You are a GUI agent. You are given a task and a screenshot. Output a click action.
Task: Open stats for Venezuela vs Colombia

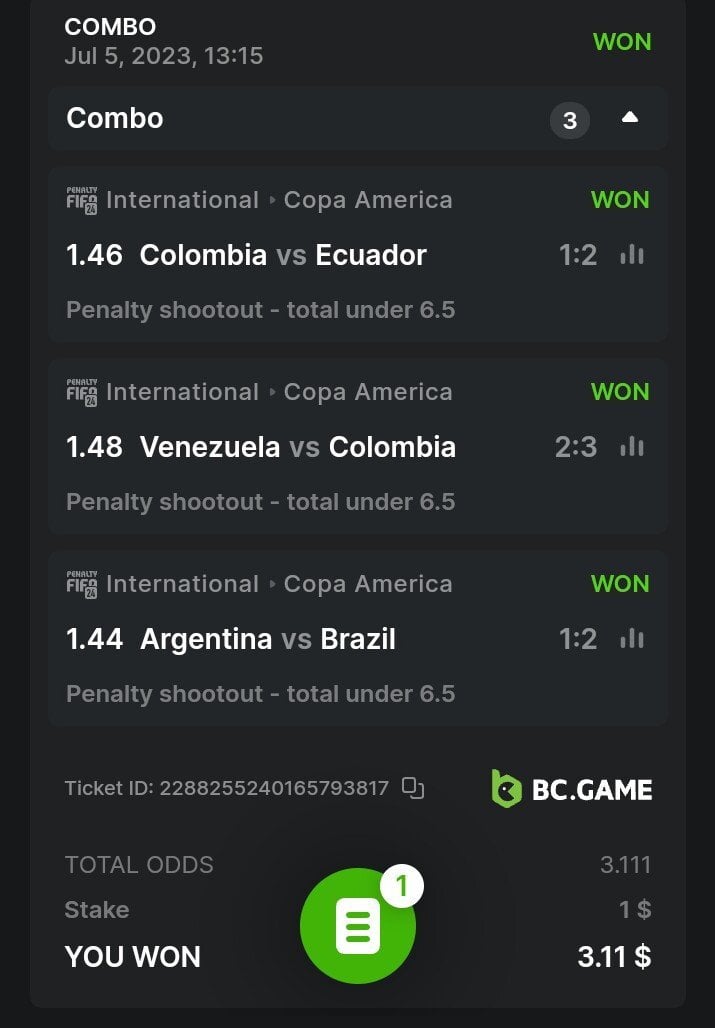[x=631, y=447]
